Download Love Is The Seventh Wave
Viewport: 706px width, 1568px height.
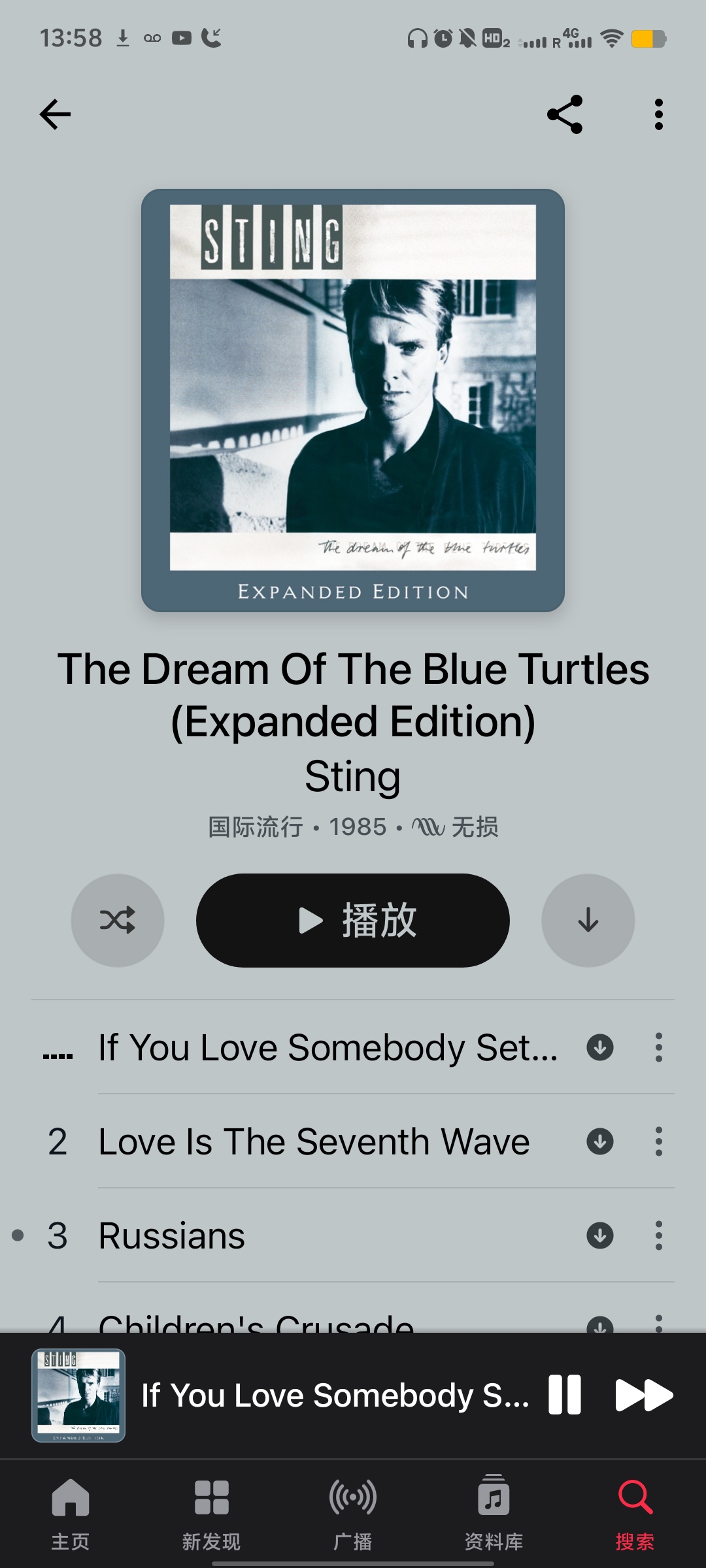599,1141
